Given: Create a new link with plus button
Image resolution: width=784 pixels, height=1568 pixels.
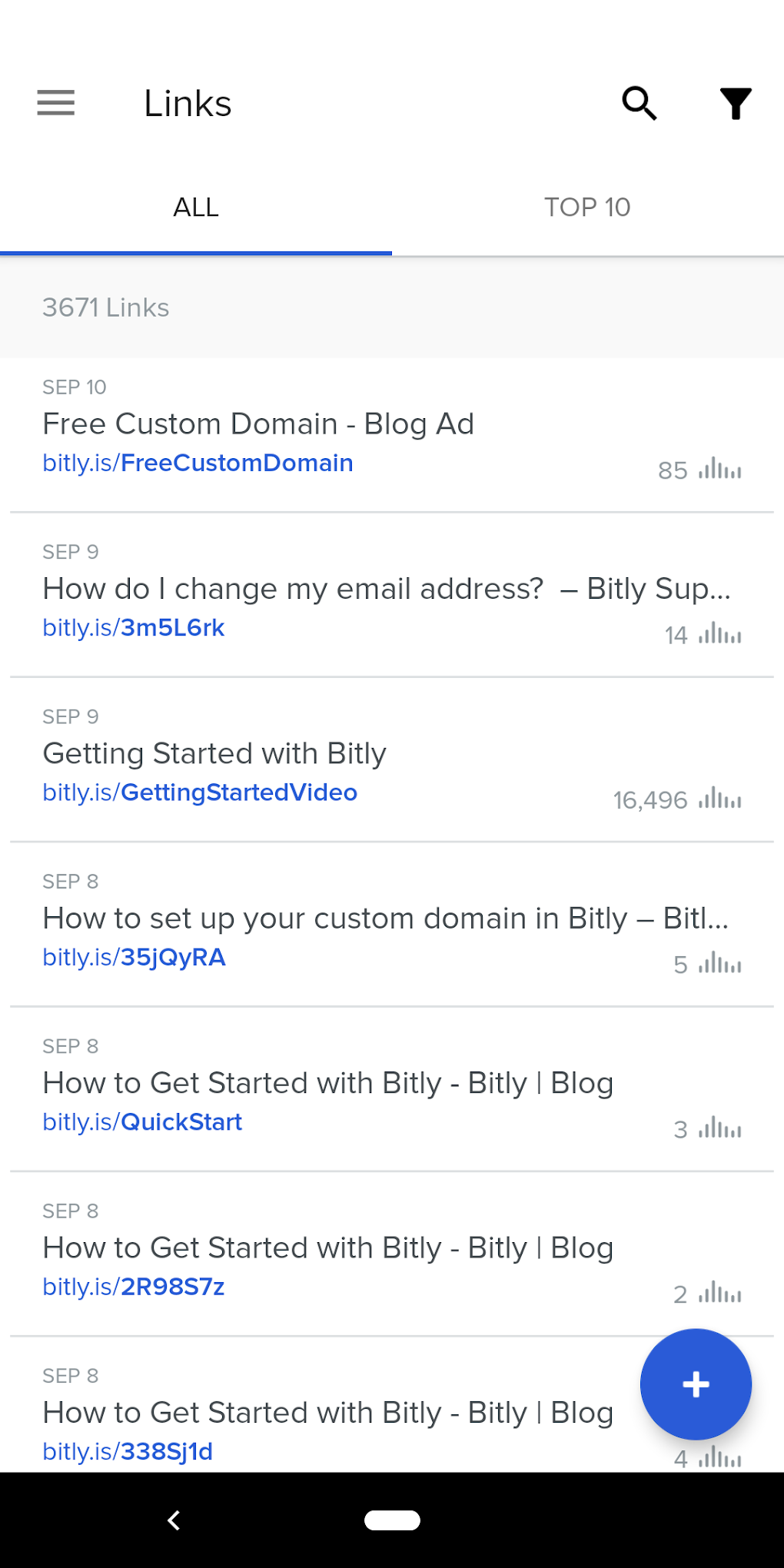Looking at the screenshot, I should (696, 1384).
